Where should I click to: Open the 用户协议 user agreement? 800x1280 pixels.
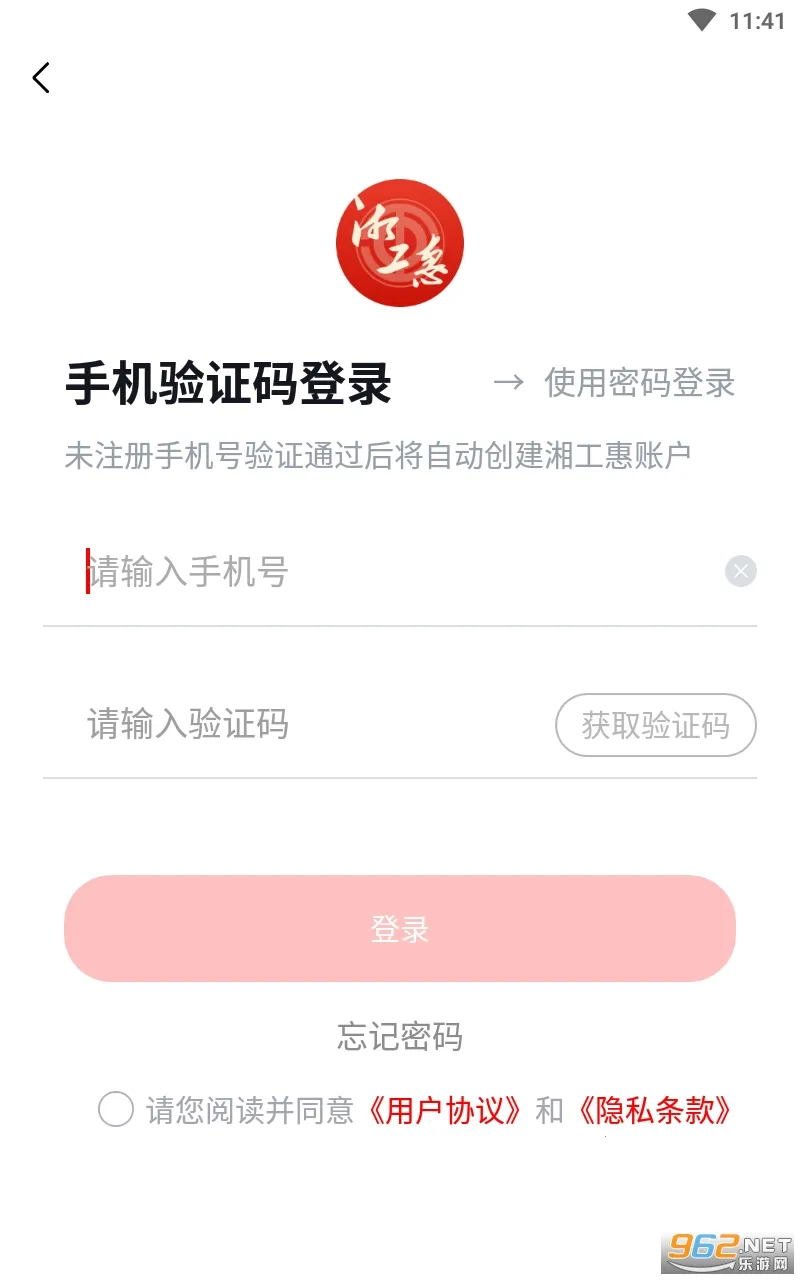click(445, 1110)
